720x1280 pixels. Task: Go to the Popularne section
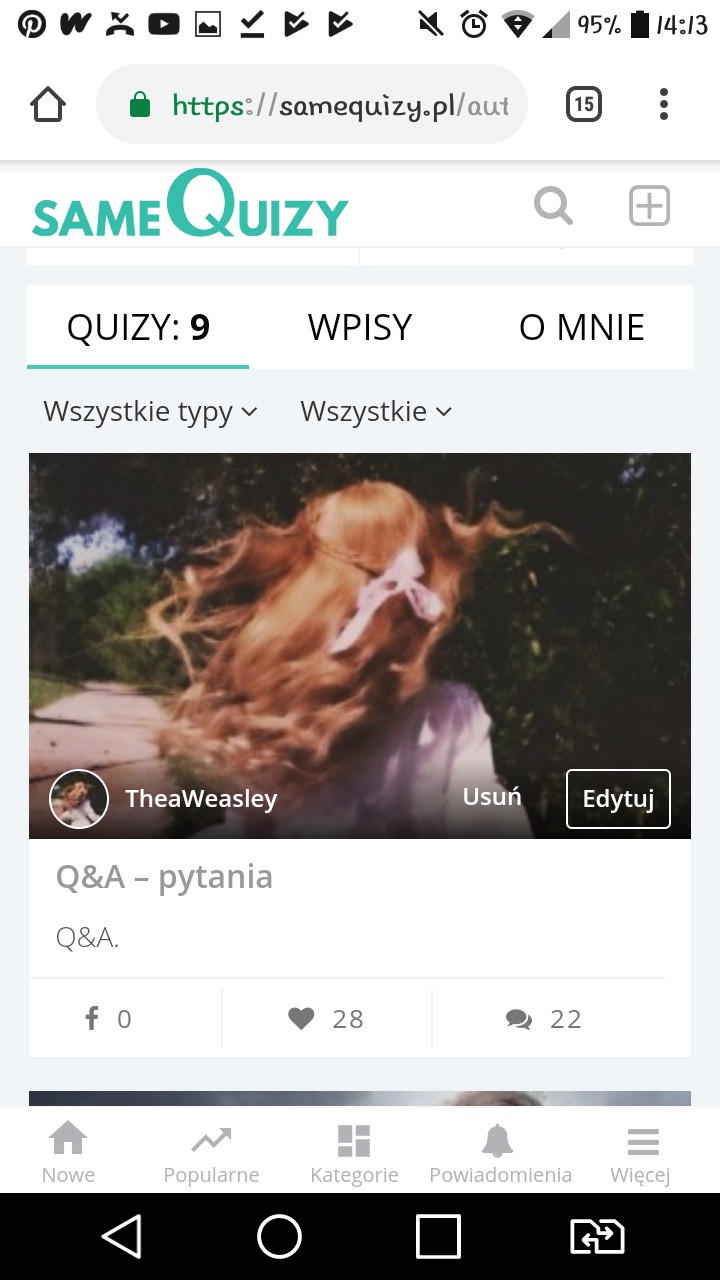(211, 1153)
